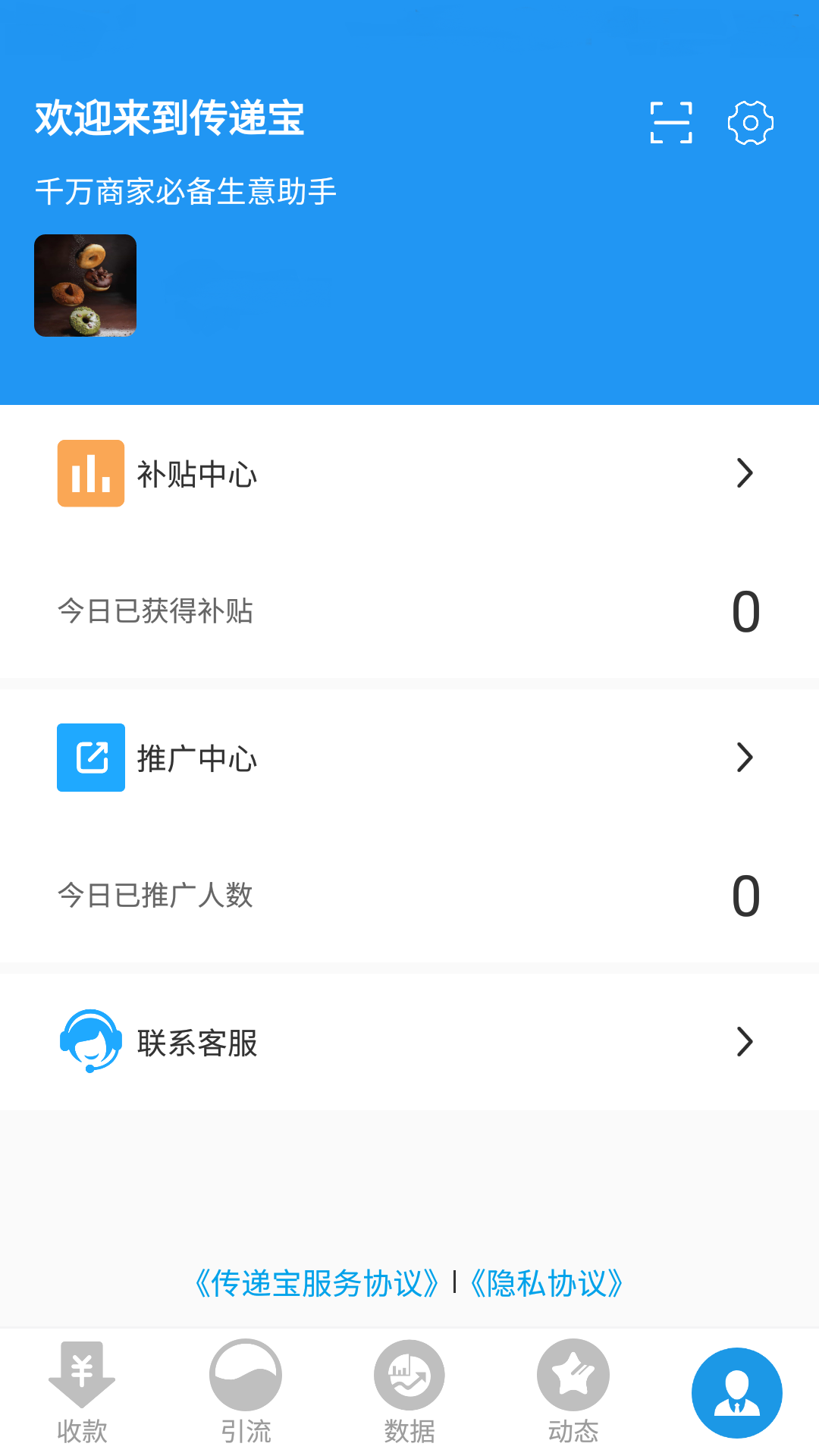The image size is (819, 1456).
Task: Open 补贴中心 (Subsidy Center)
Action: (409, 474)
